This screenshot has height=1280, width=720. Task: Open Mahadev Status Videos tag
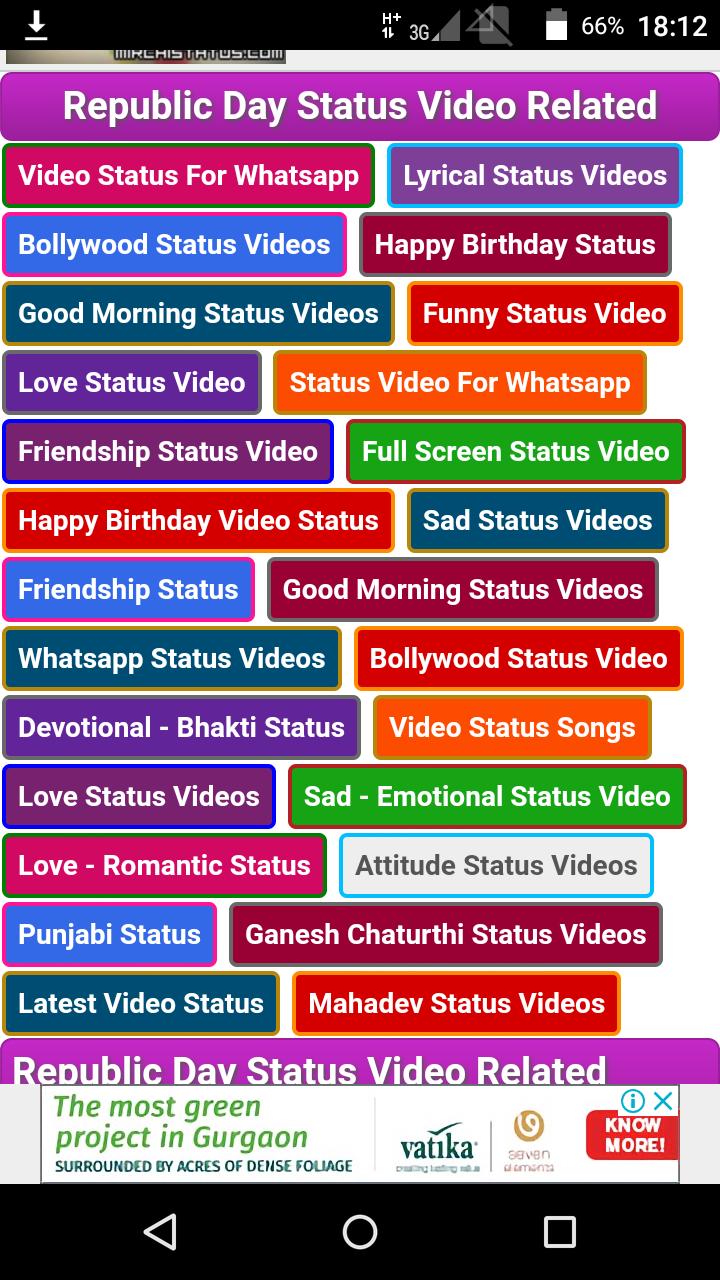click(456, 1004)
